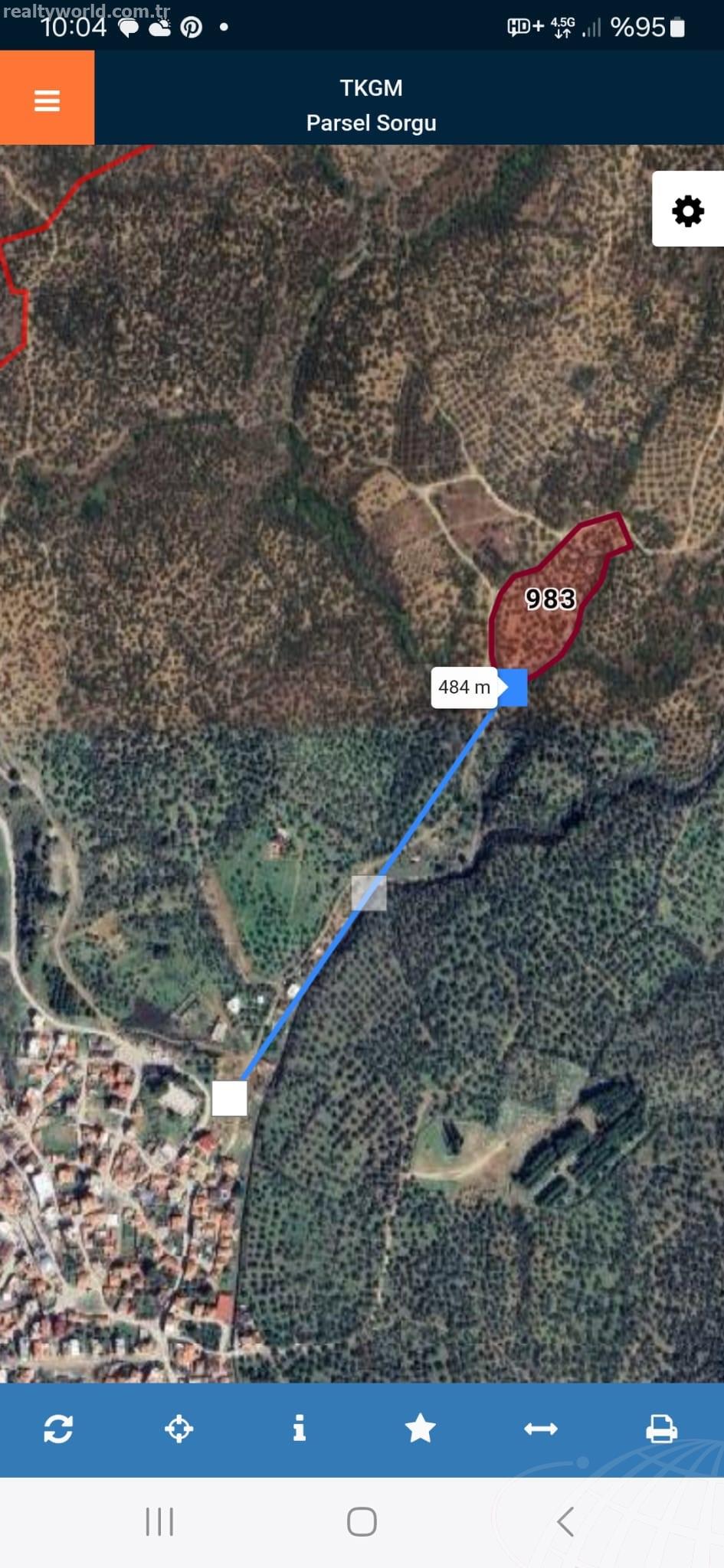The height and width of the screenshot is (1568, 724).
Task: Go back with the system back button
Action: click(x=565, y=1522)
